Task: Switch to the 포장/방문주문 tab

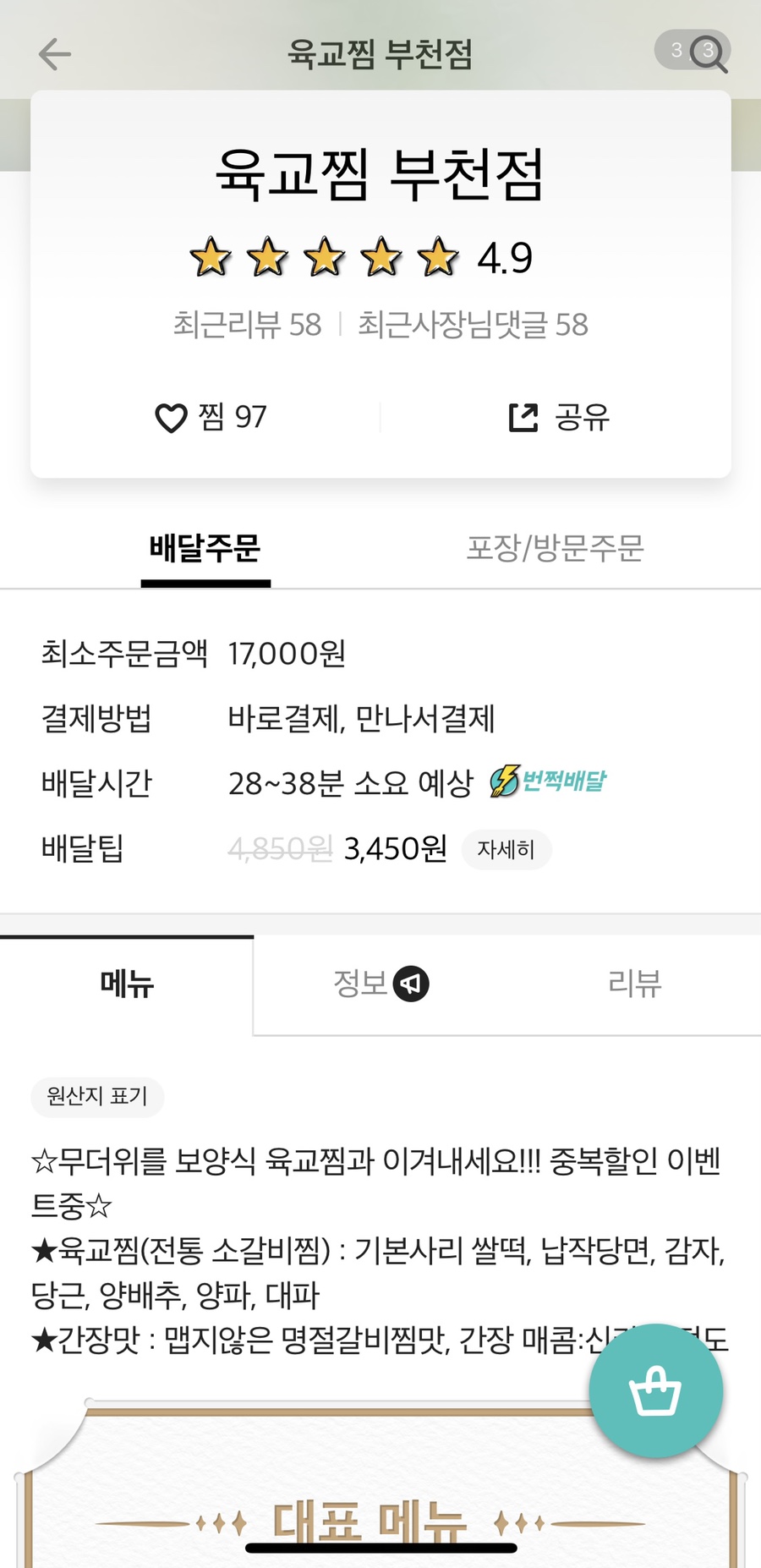Action: click(555, 549)
